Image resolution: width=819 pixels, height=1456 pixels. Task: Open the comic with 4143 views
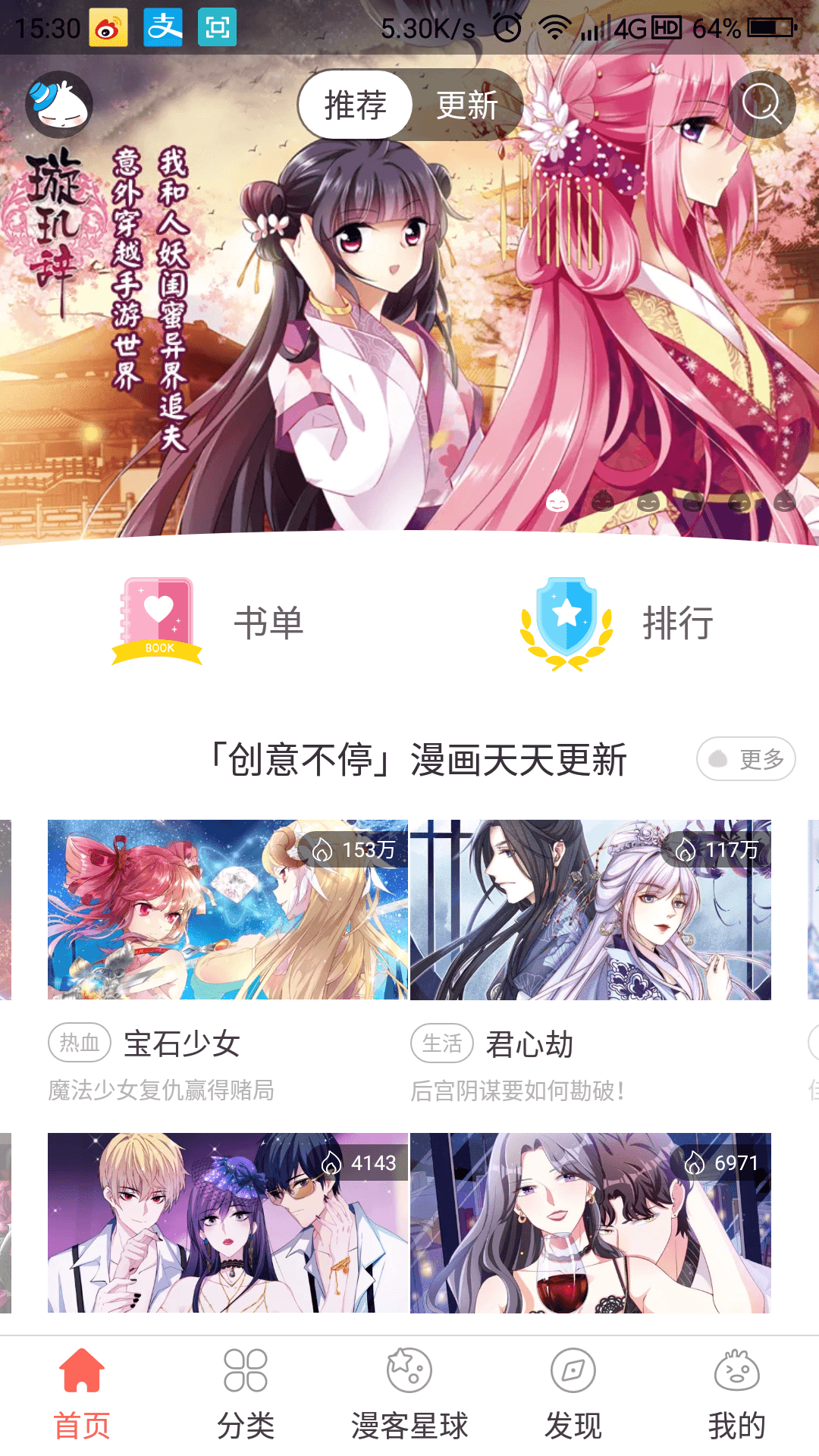click(227, 1222)
